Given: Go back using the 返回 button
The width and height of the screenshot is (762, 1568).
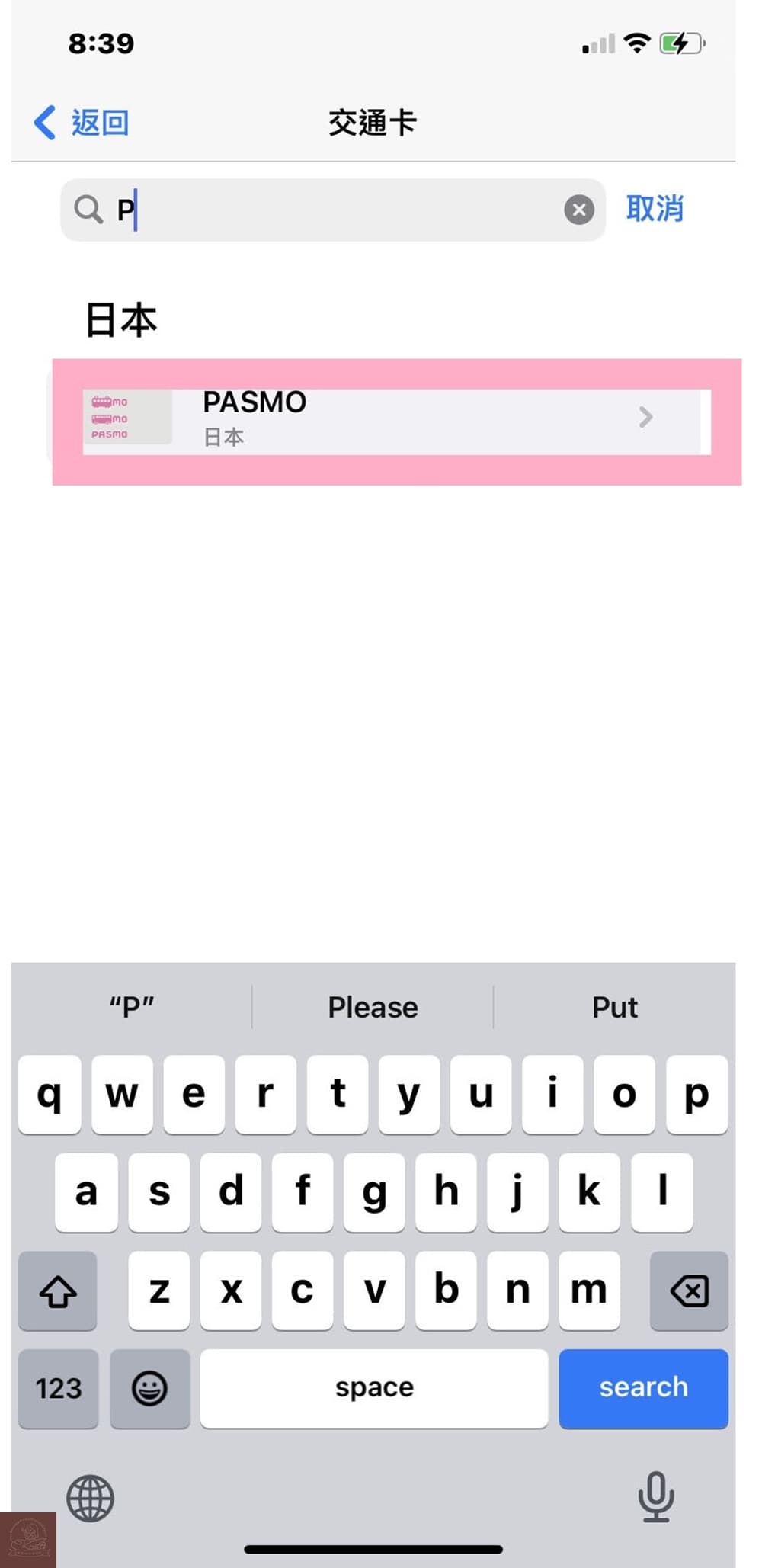Looking at the screenshot, I should click(x=82, y=123).
